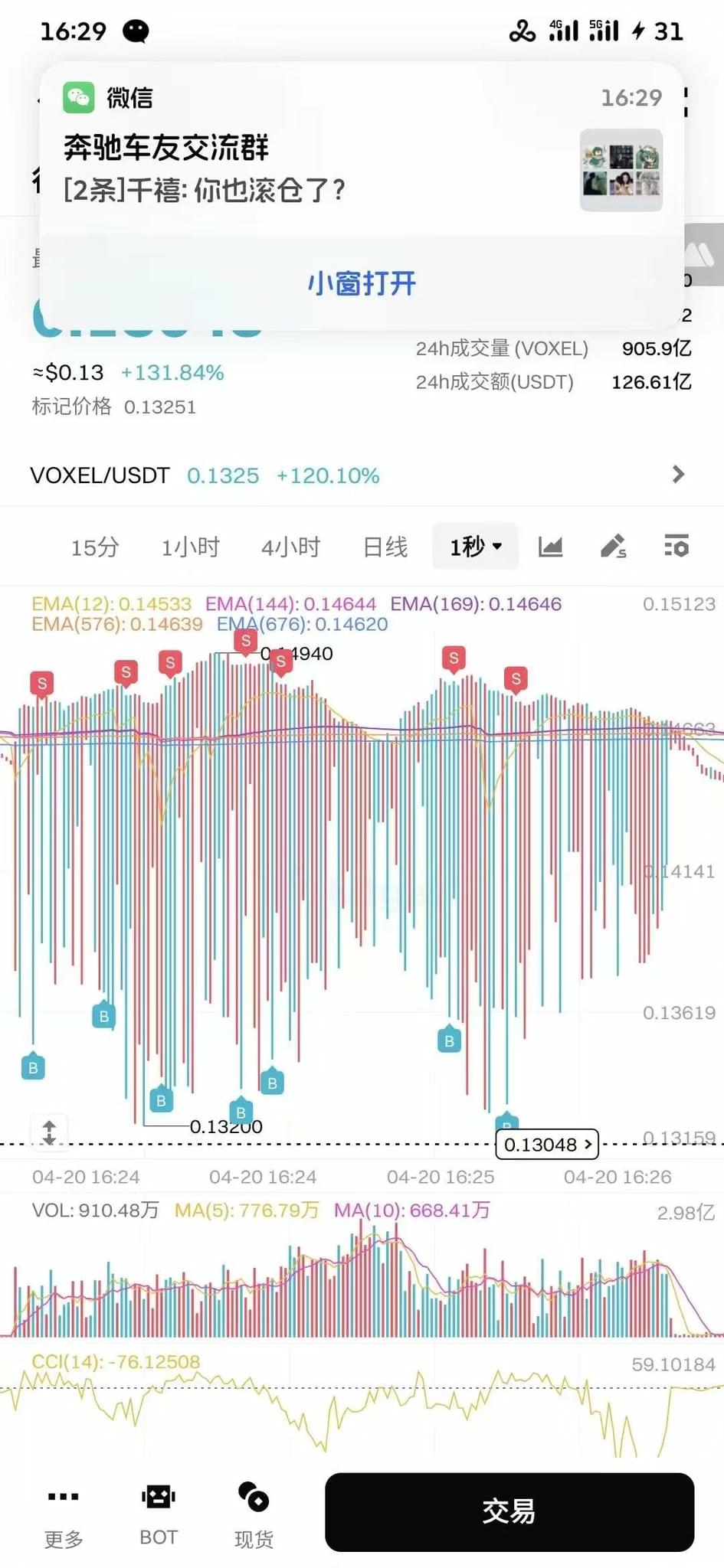The height and width of the screenshot is (1568, 724).
Task: Change the chart type icon
Action: pos(551,547)
